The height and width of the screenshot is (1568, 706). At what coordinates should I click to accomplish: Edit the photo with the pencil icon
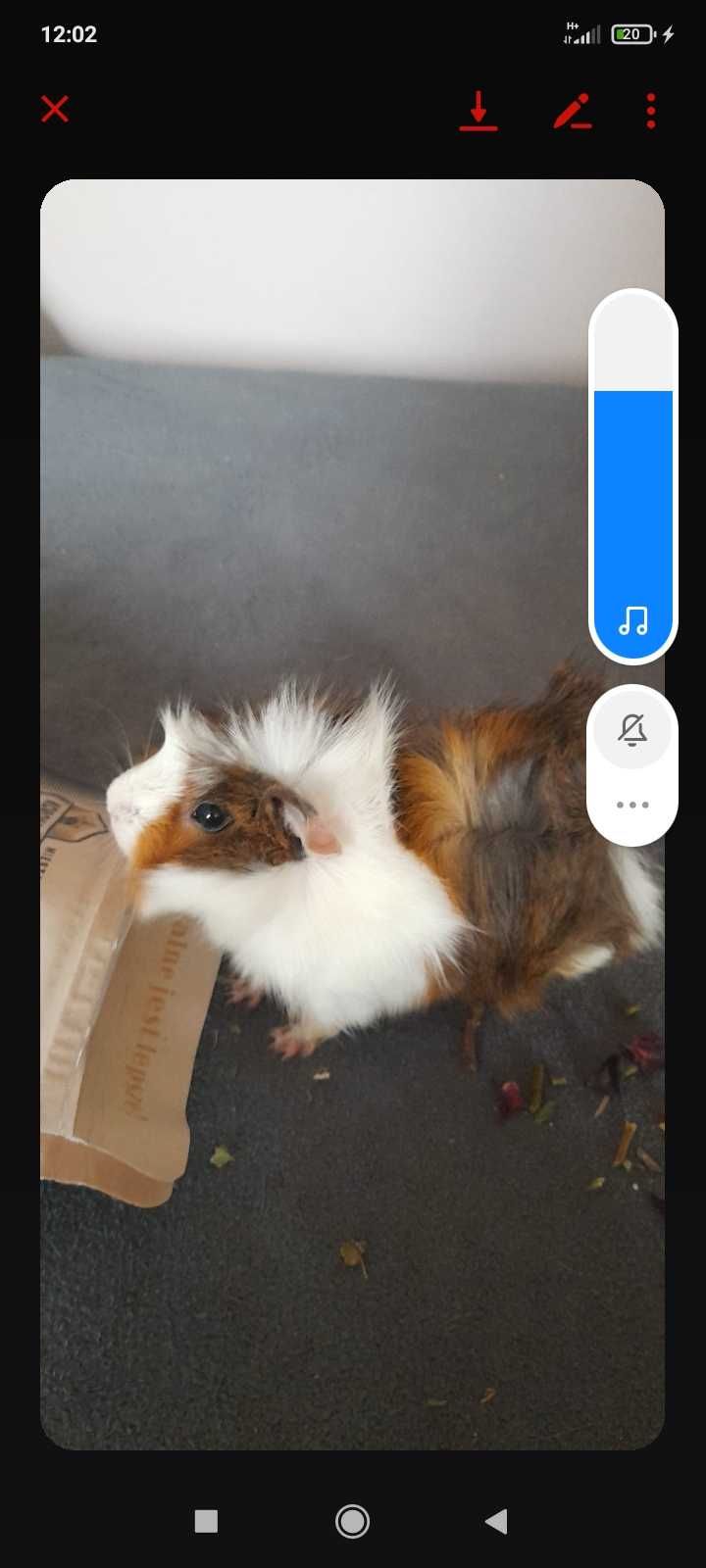[573, 111]
